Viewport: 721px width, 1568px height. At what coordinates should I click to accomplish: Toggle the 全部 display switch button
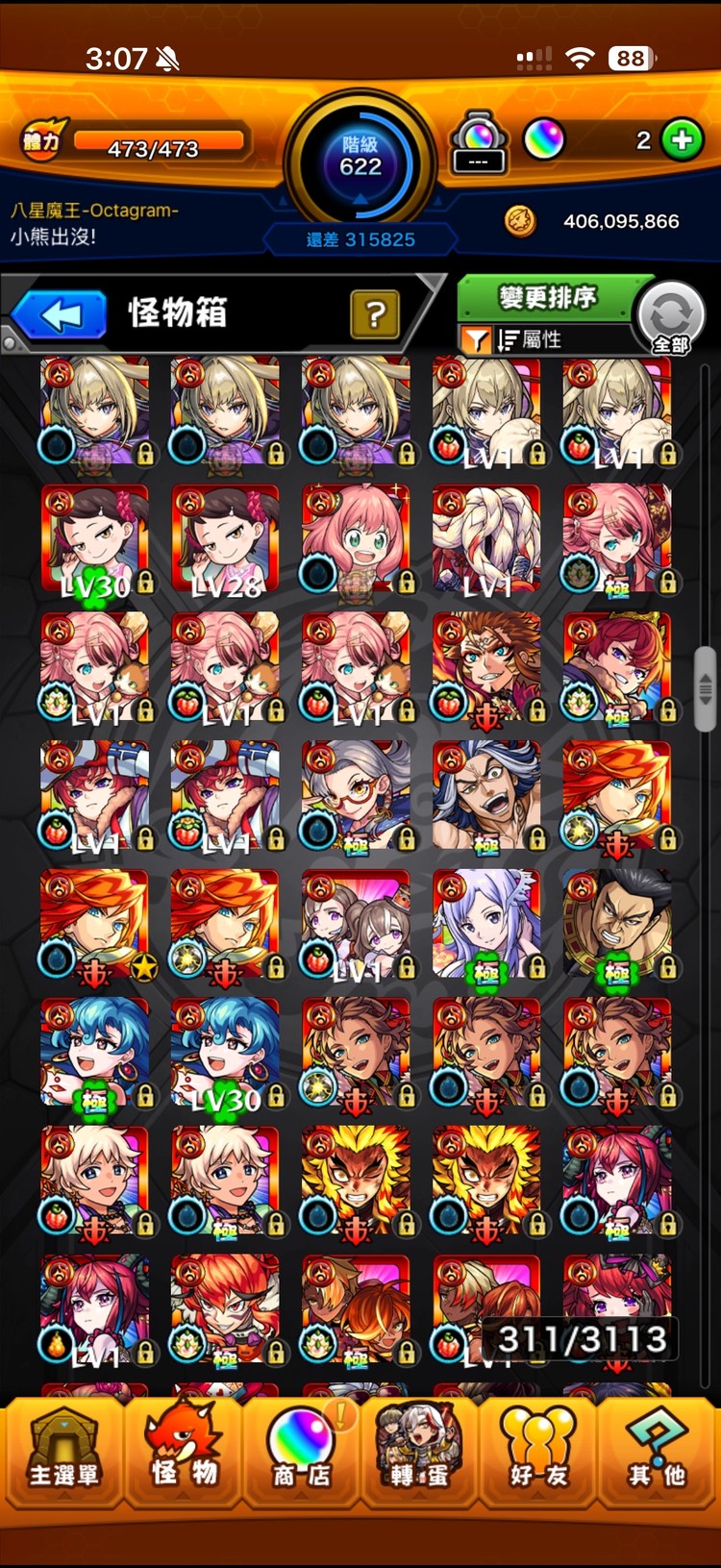coord(671,318)
